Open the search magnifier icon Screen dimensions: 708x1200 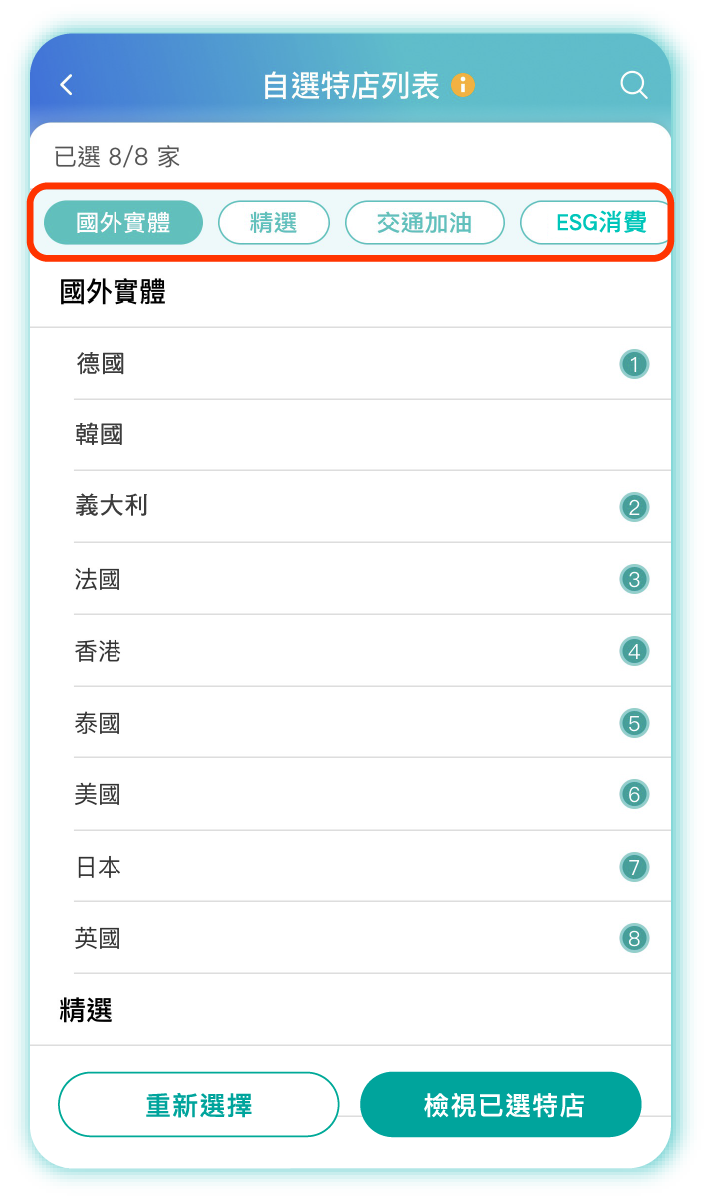634,85
